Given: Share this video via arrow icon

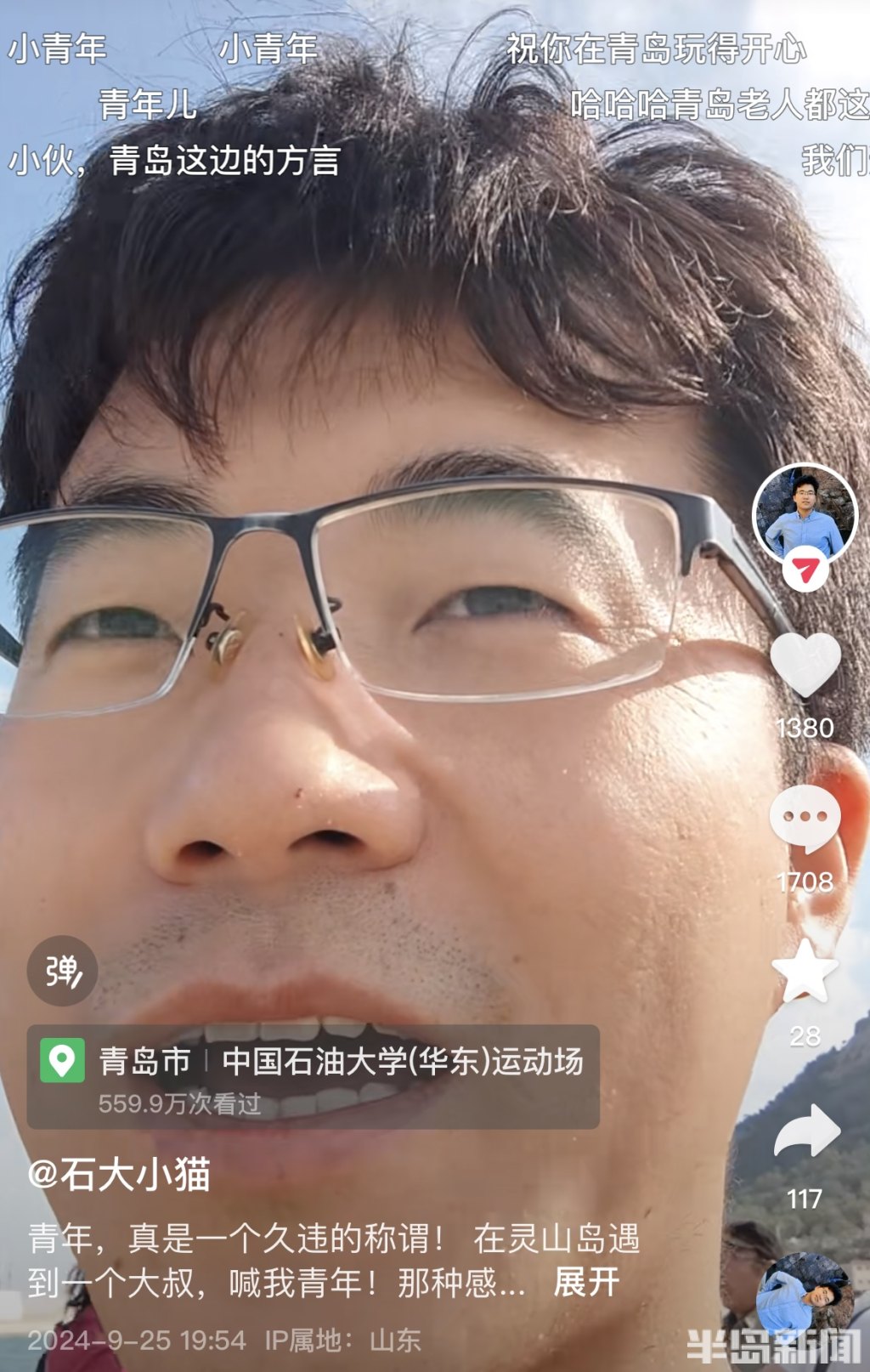Looking at the screenshot, I should [x=806, y=1131].
